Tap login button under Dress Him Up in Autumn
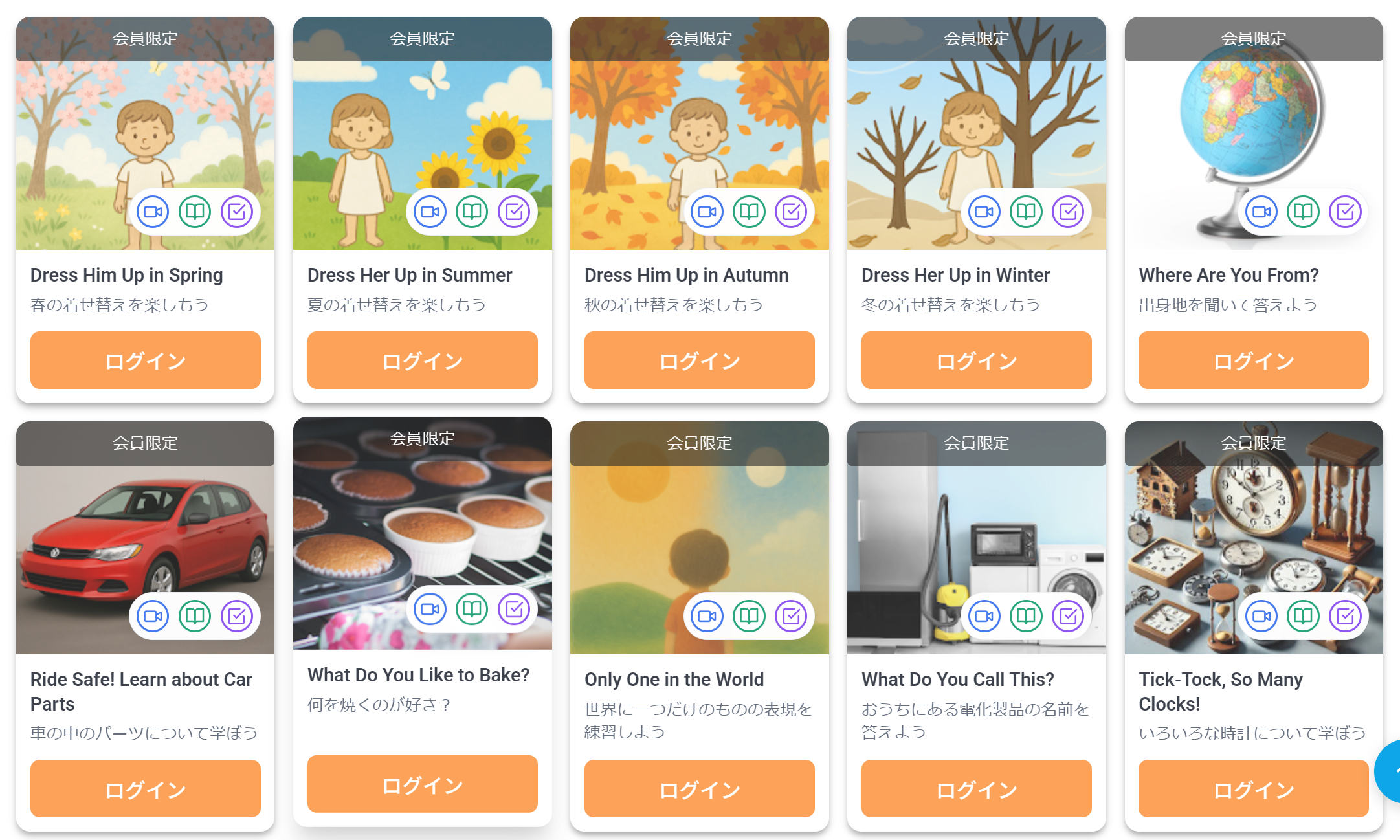 [699, 360]
